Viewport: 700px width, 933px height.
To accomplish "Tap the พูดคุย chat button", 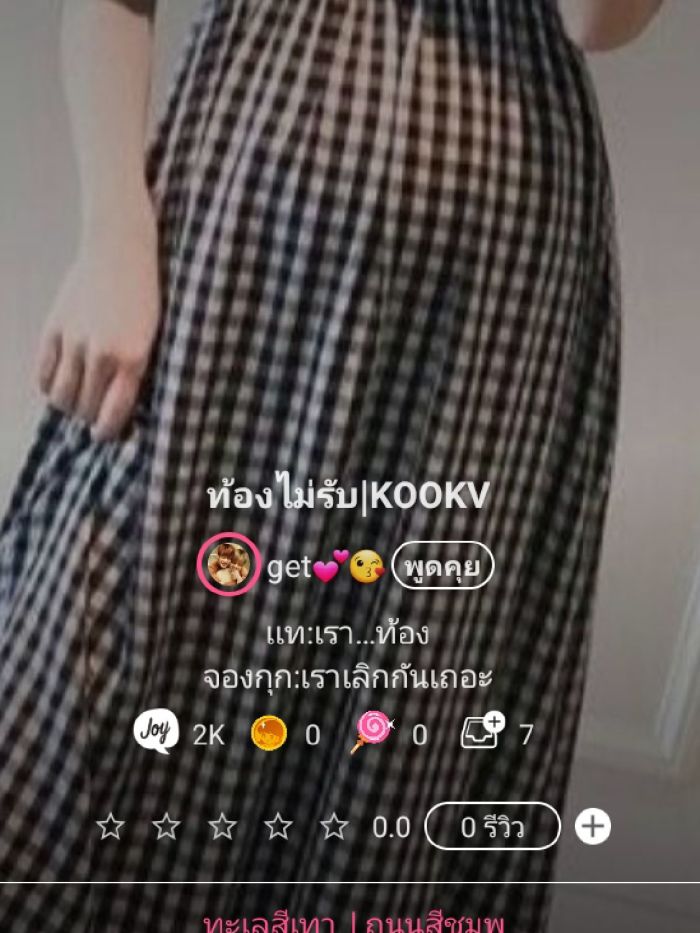I will 442,568.
